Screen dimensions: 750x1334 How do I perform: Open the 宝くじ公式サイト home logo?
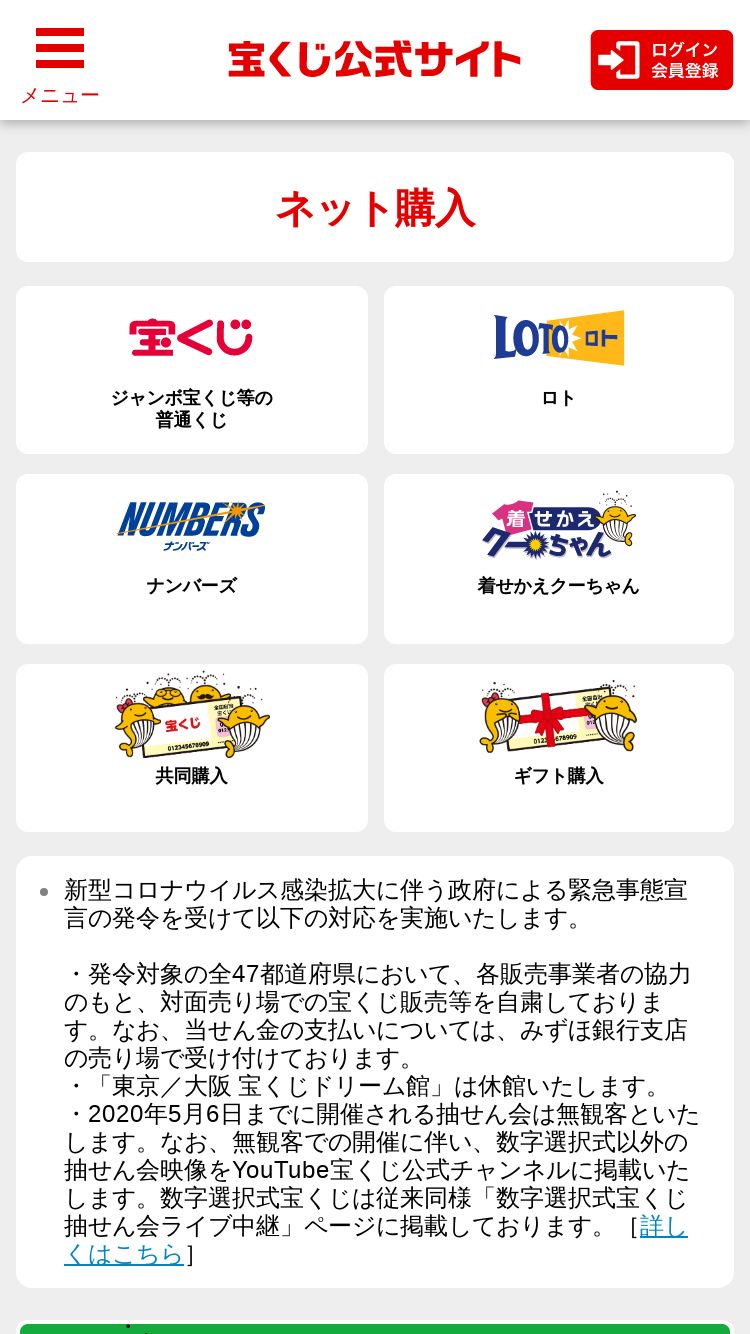[x=374, y=60]
